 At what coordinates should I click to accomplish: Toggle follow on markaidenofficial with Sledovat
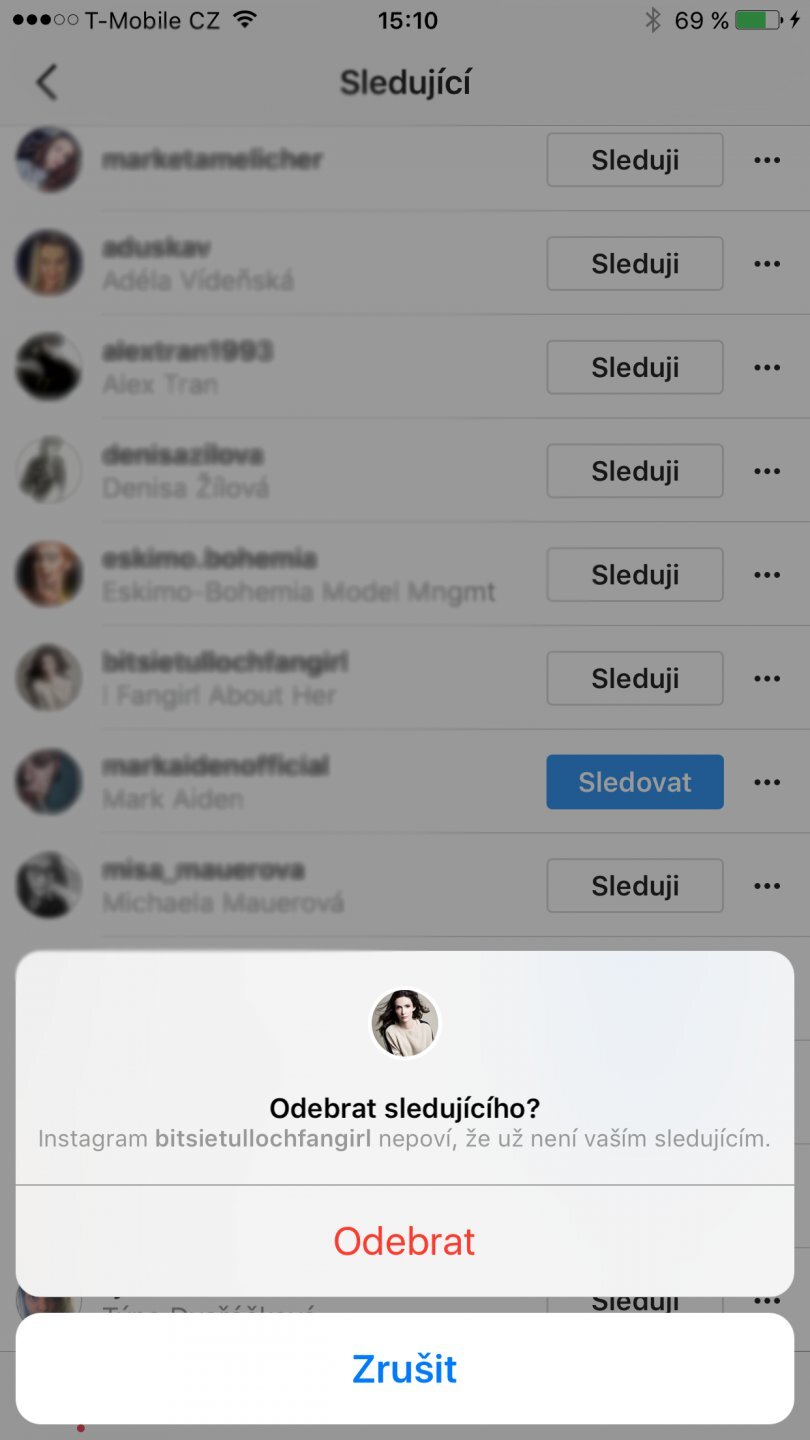click(634, 782)
